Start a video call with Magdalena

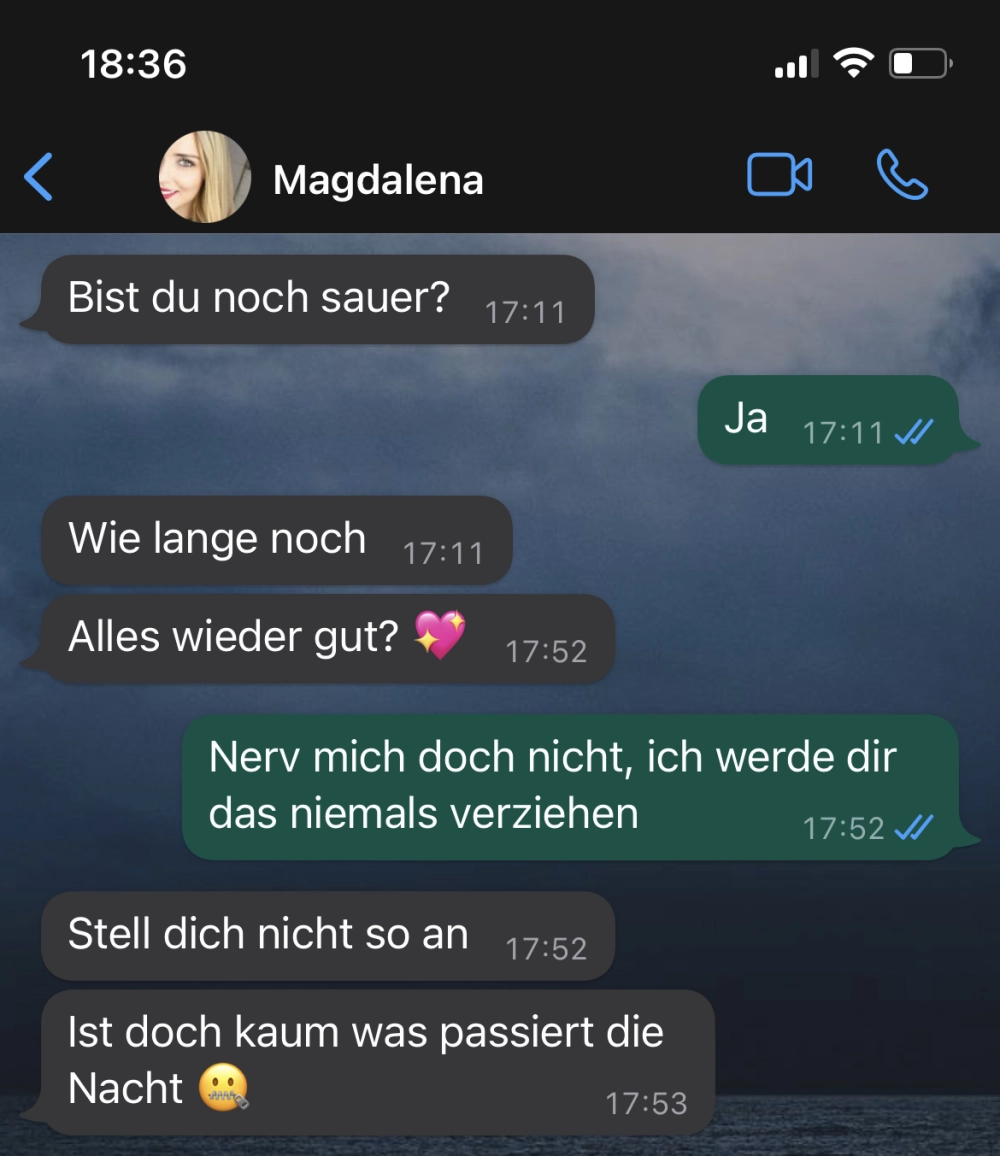[779, 176]
